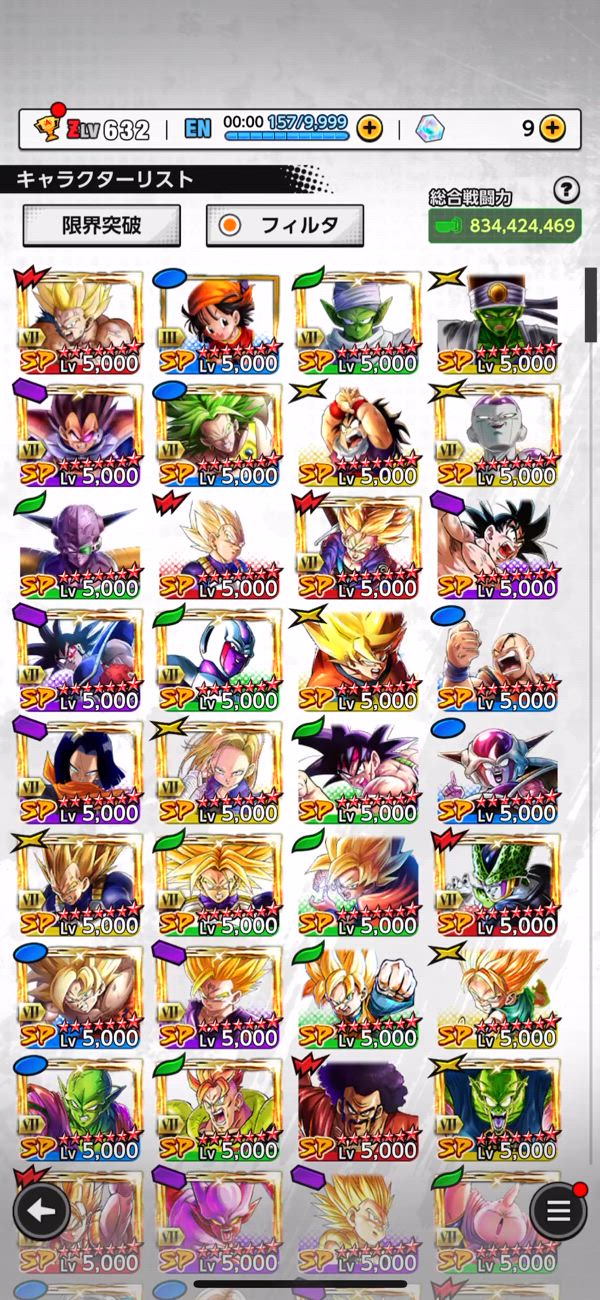Add crystals with the plus beside 9
Screen dimensions: 600x1300
coord(552,128)
